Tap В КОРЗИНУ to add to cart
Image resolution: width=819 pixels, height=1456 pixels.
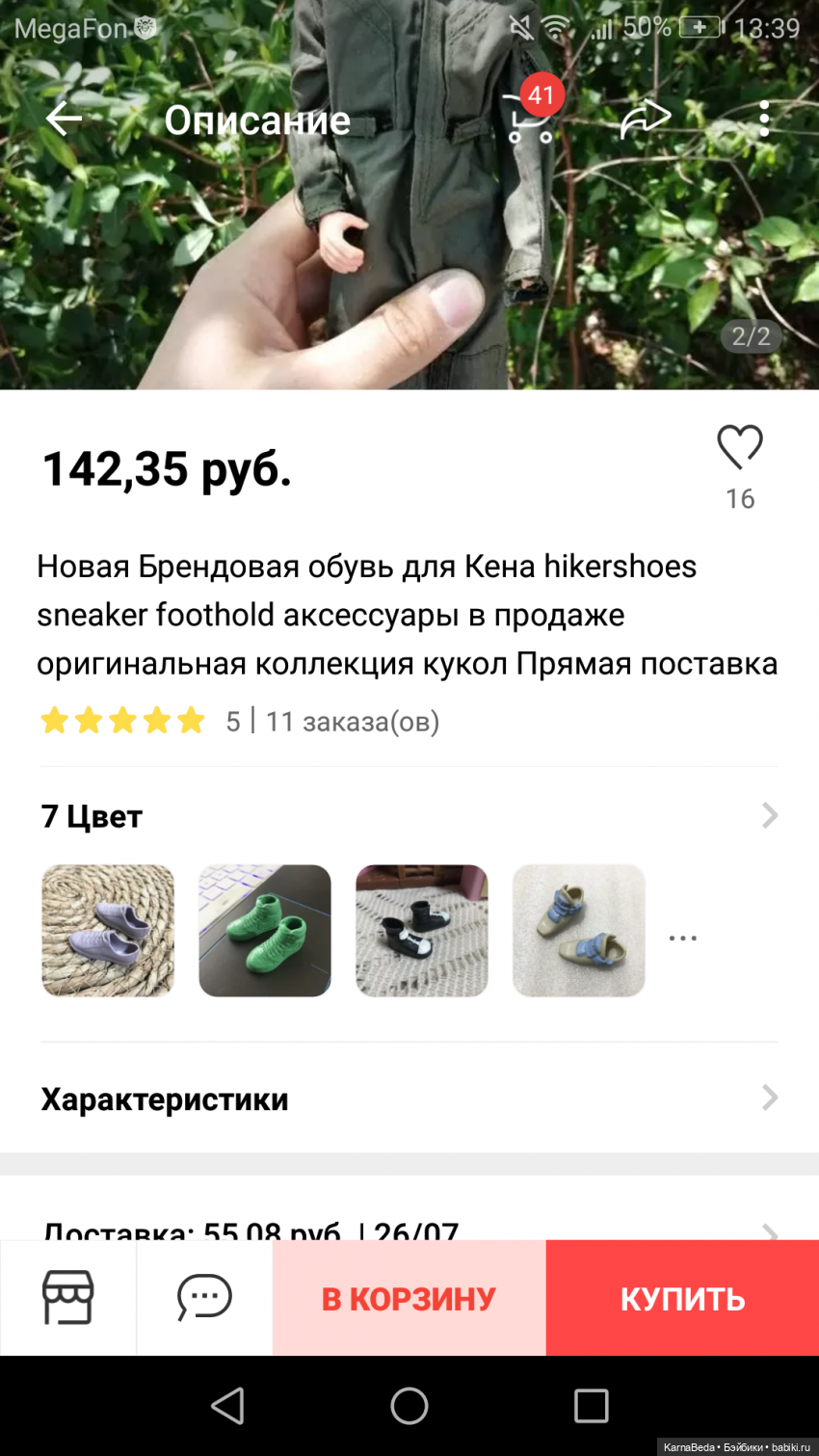[x=409, y=1298]
